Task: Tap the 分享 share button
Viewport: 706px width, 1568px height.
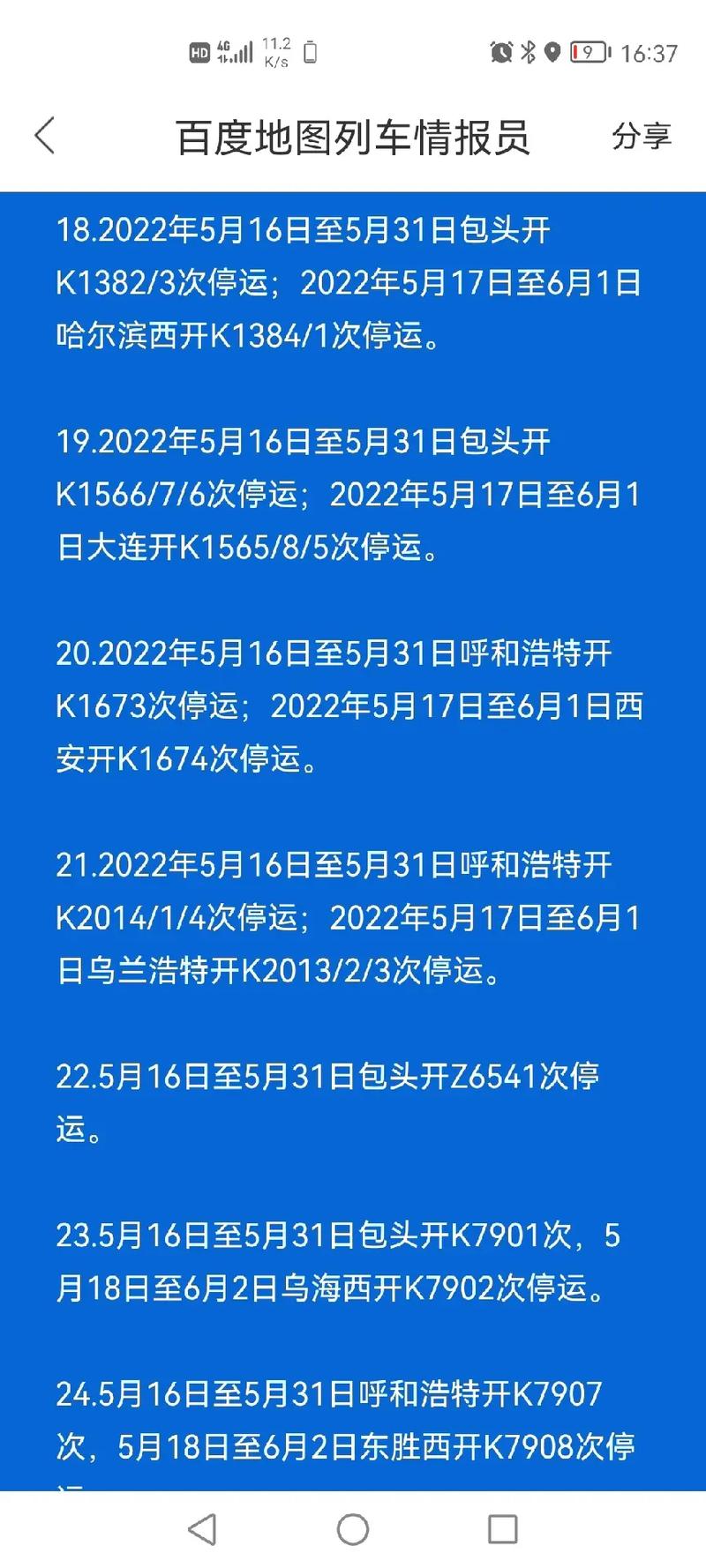Action: click(642, 136)
